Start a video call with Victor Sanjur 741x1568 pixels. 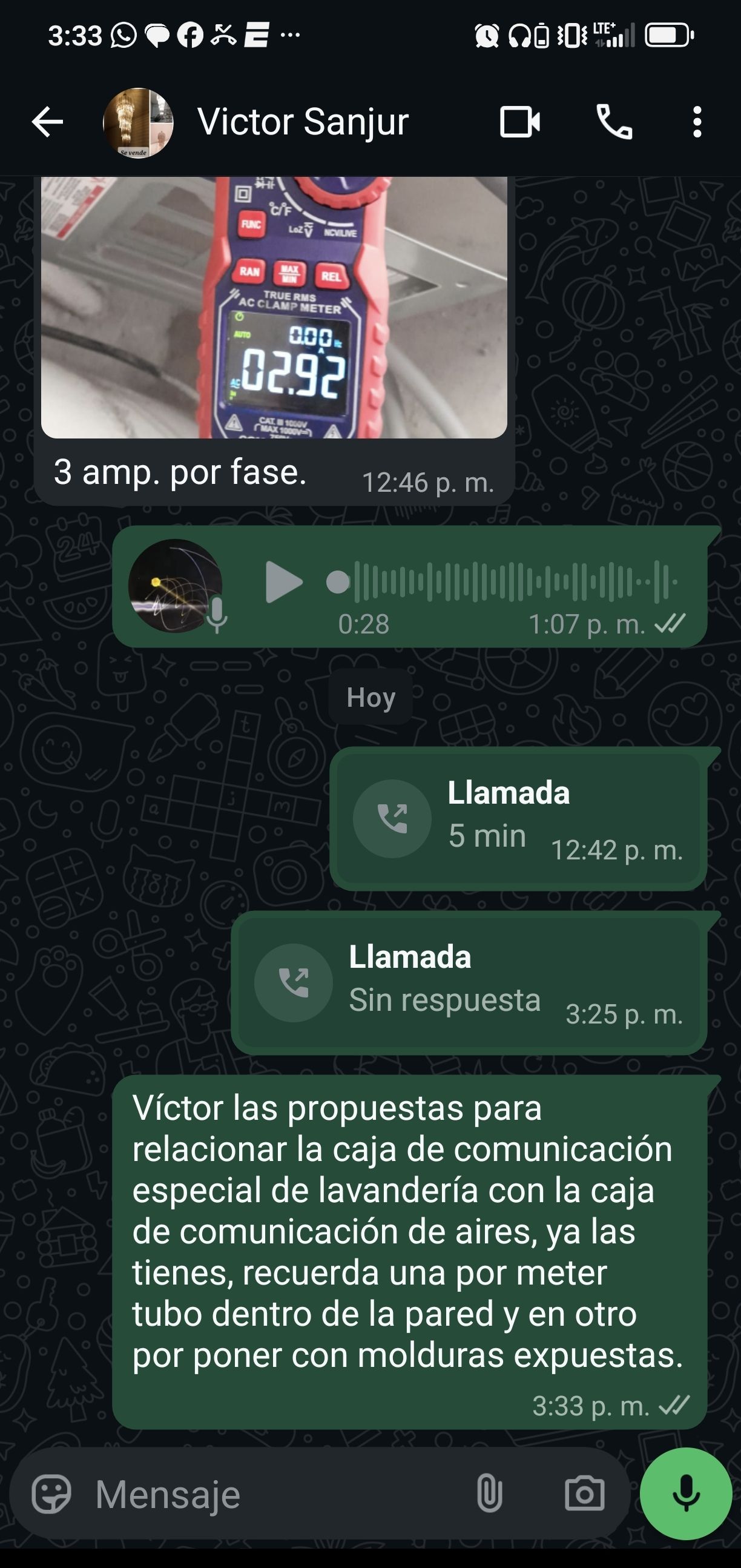click(x=519, y=122)
